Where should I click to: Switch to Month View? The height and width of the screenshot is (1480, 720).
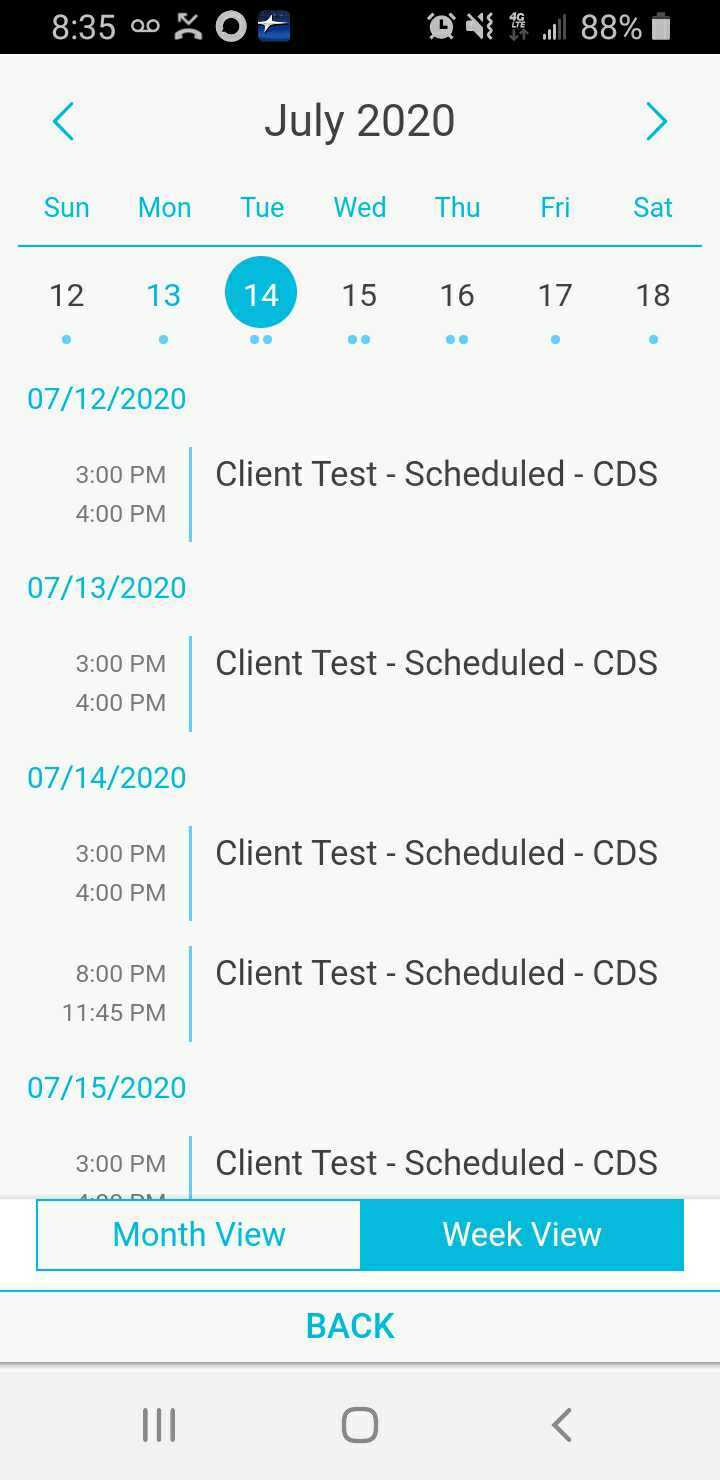click(199, 1235)
